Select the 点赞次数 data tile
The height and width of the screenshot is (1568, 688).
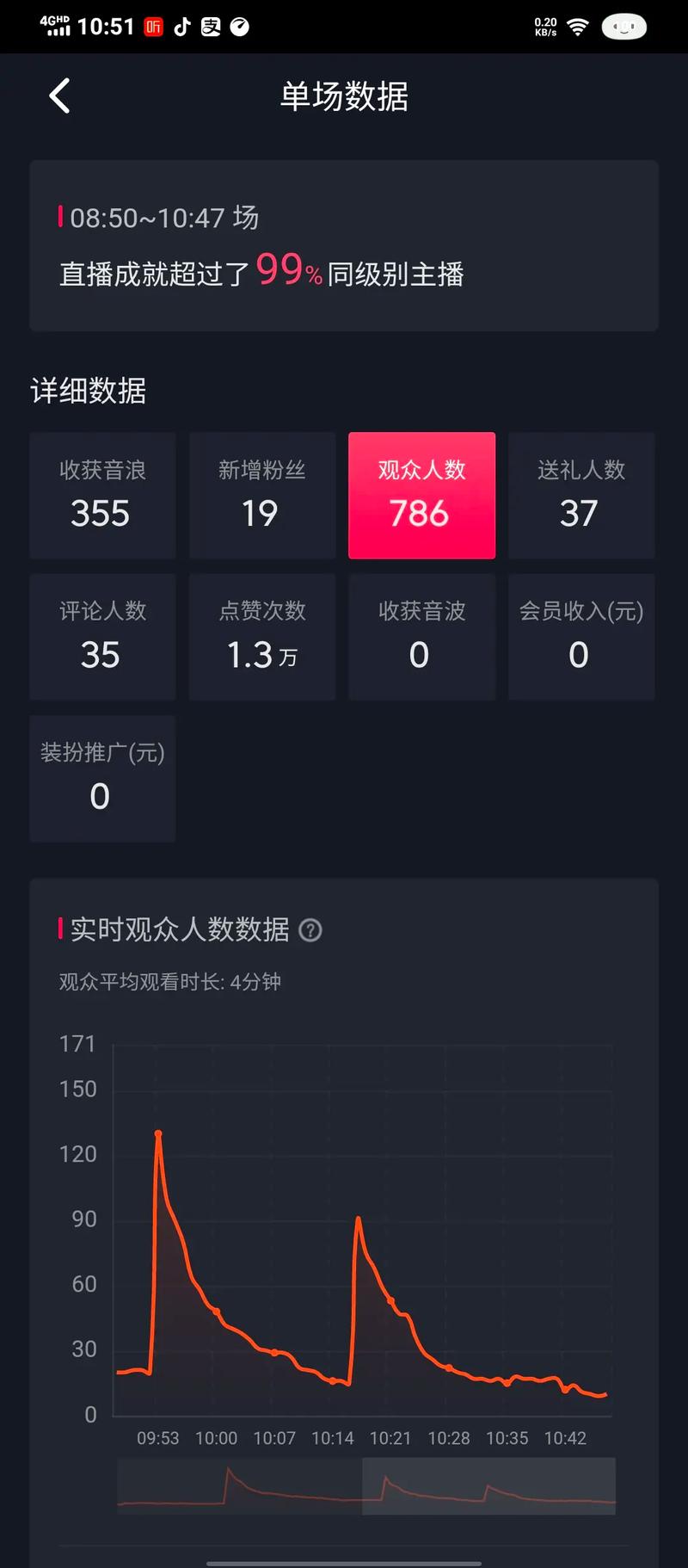click(262, 637)
